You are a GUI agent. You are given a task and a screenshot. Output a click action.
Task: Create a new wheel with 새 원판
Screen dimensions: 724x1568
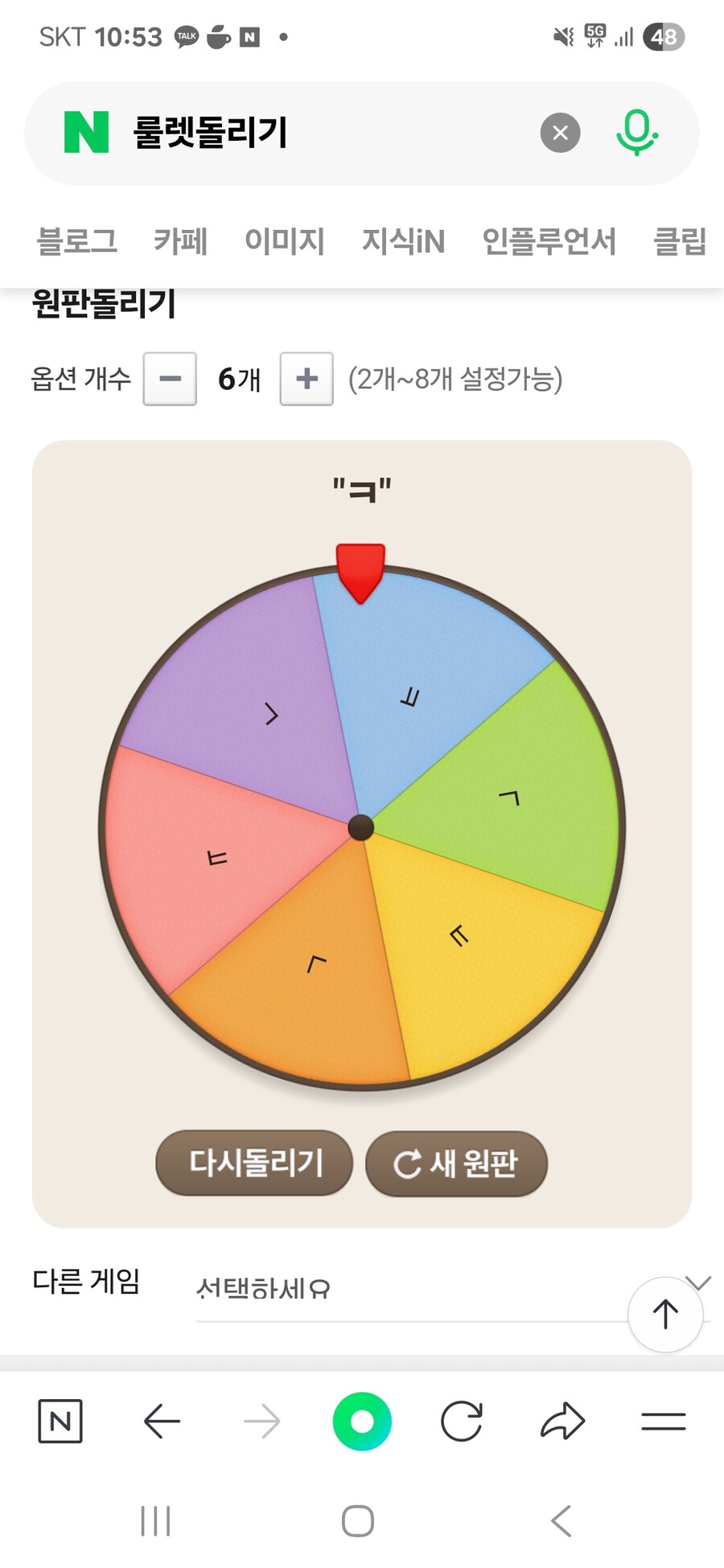coord(456,1164)
